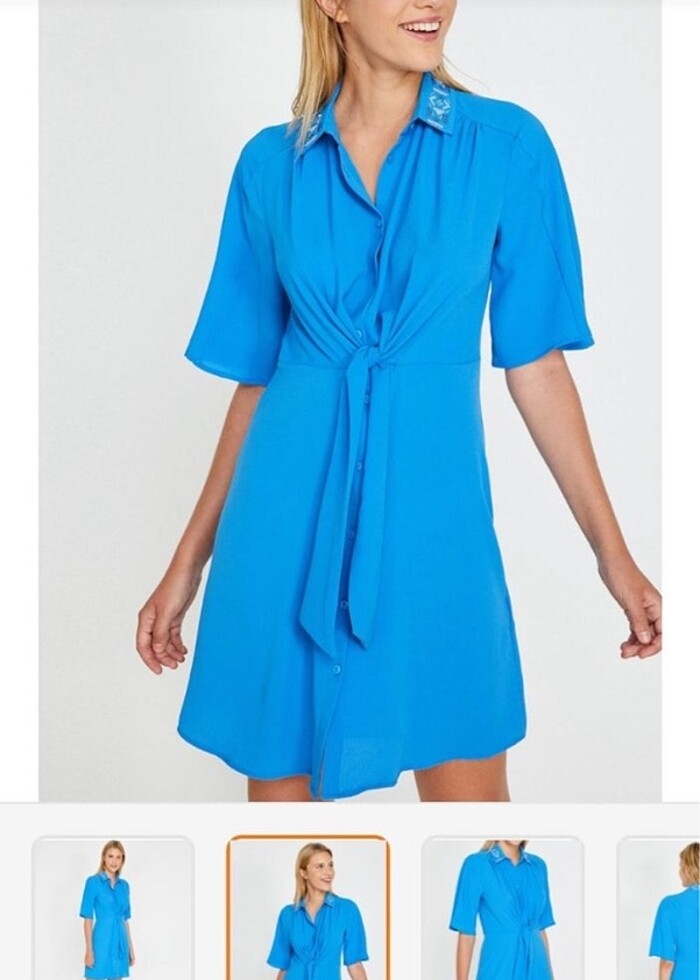Image resolution: width=700 pixels, height=980 pixels.
Task: Tap the orange-outlined selected thumbnail
Action: point(308,910)
